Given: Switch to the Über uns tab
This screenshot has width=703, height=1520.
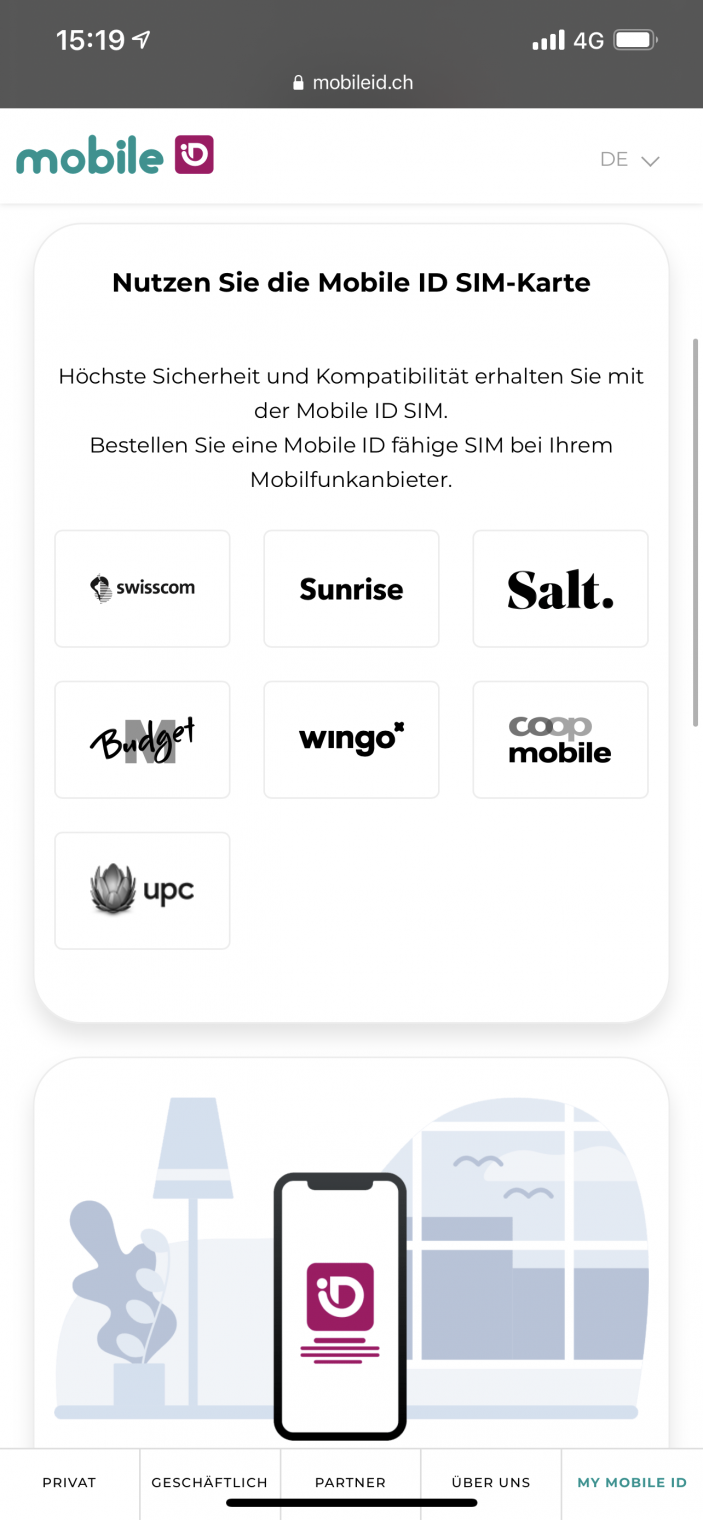Looking at the screenshot, I should 491,1482.
